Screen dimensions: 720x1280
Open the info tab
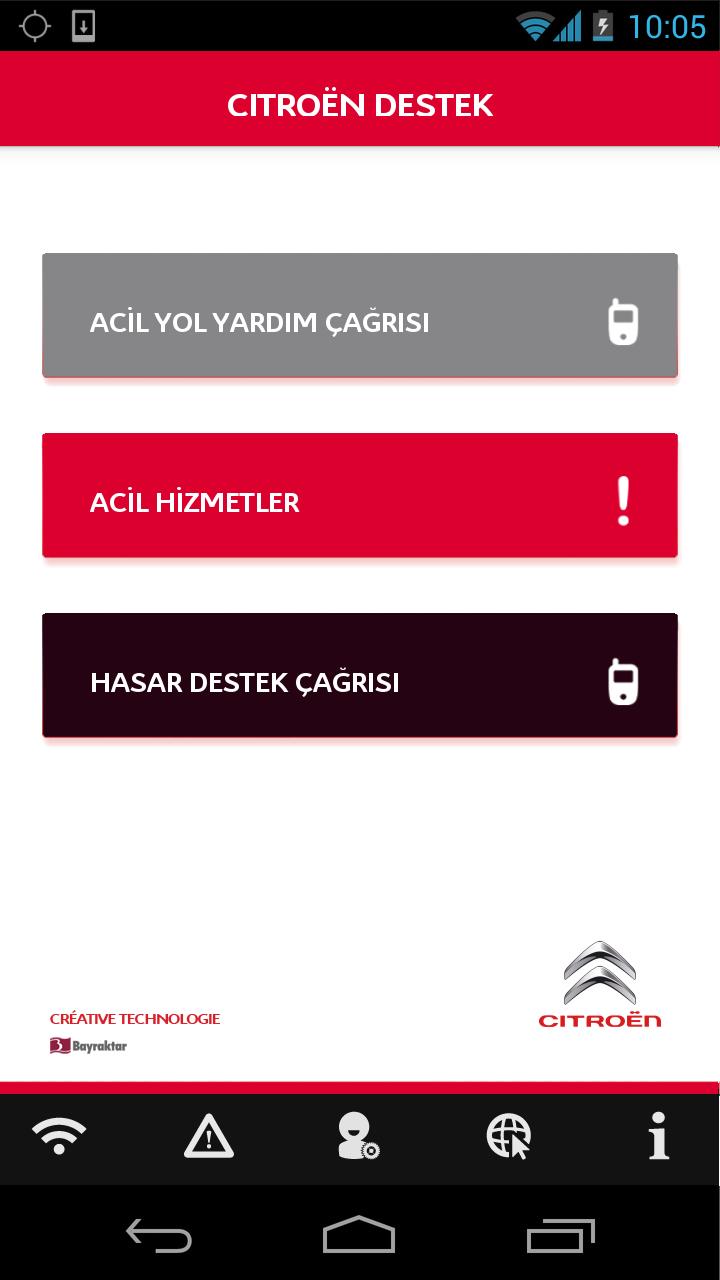tap(658, 1137)
